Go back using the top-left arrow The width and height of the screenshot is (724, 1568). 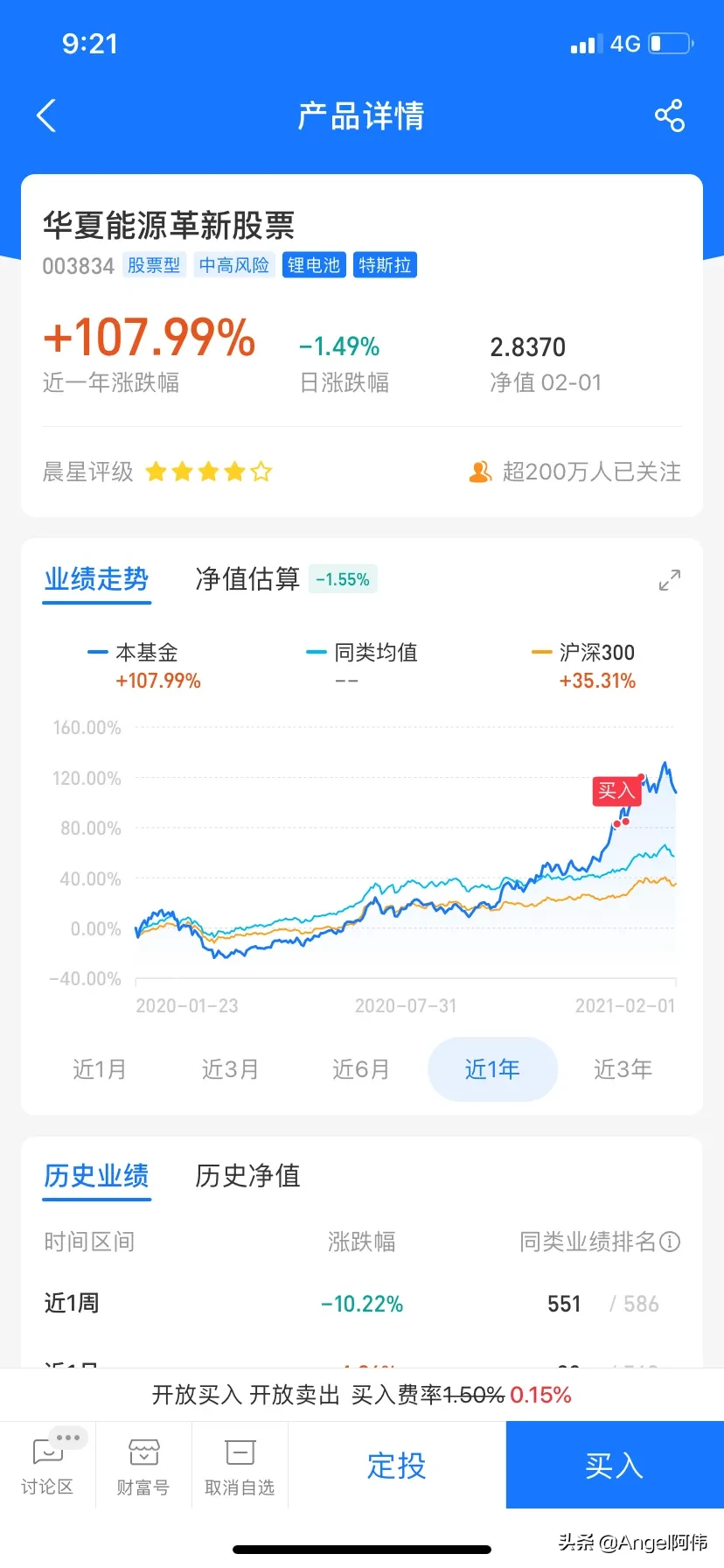point(47,115)
